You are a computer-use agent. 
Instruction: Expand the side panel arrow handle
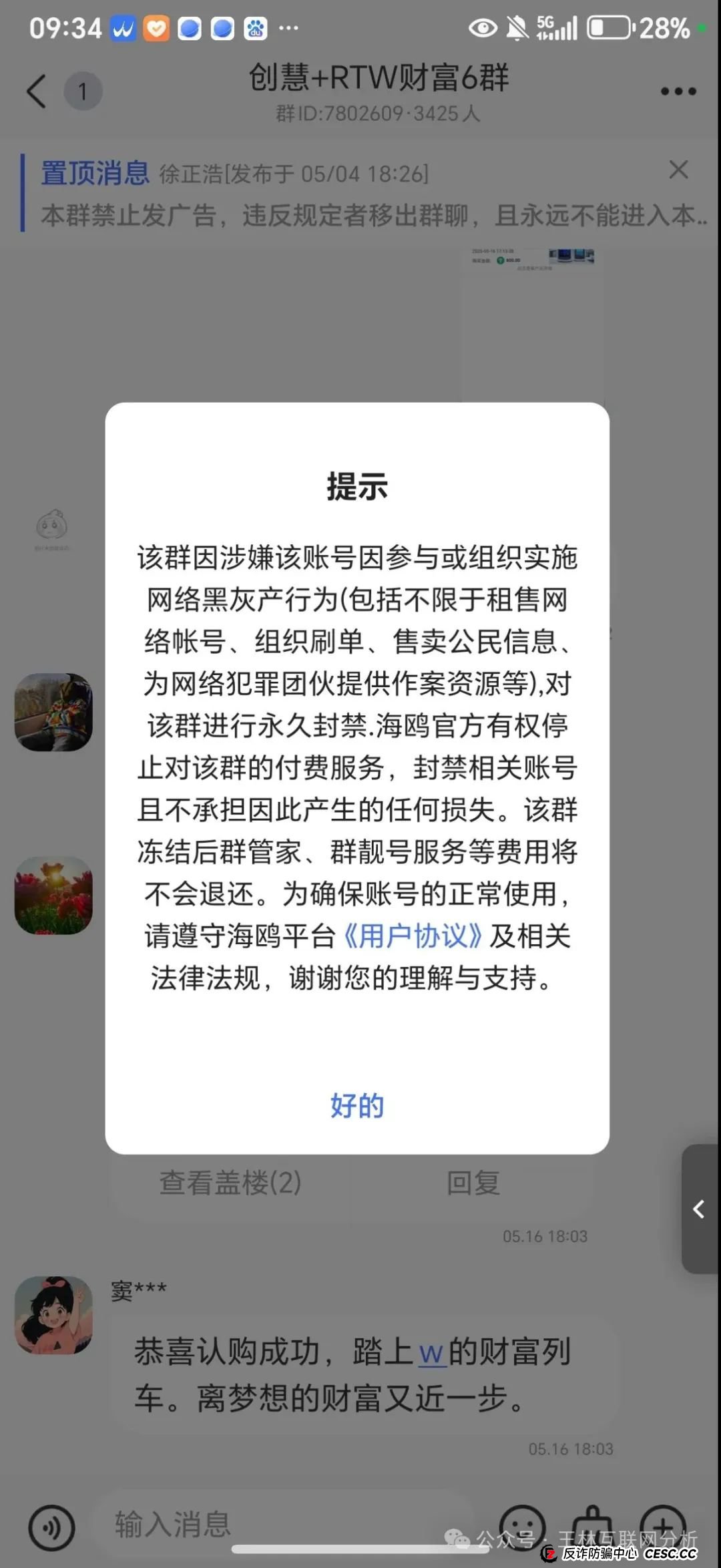pyautogui.click(x=699, y=1209)
